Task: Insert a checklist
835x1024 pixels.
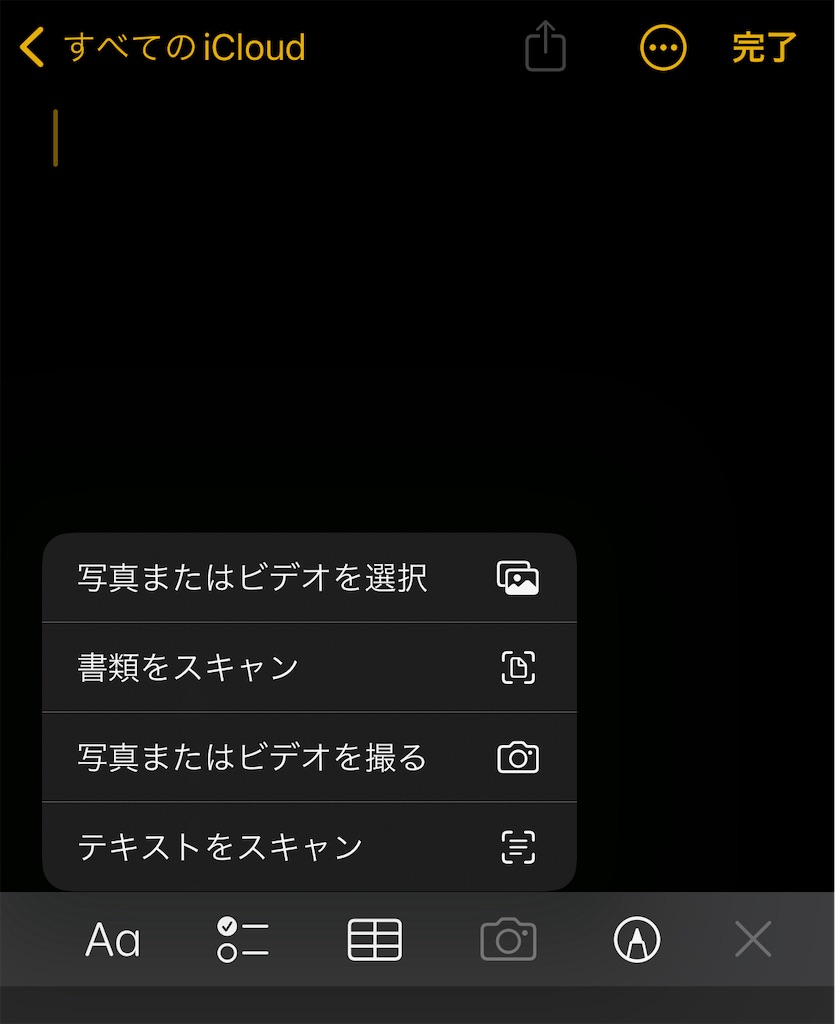Action: point(242,940)
